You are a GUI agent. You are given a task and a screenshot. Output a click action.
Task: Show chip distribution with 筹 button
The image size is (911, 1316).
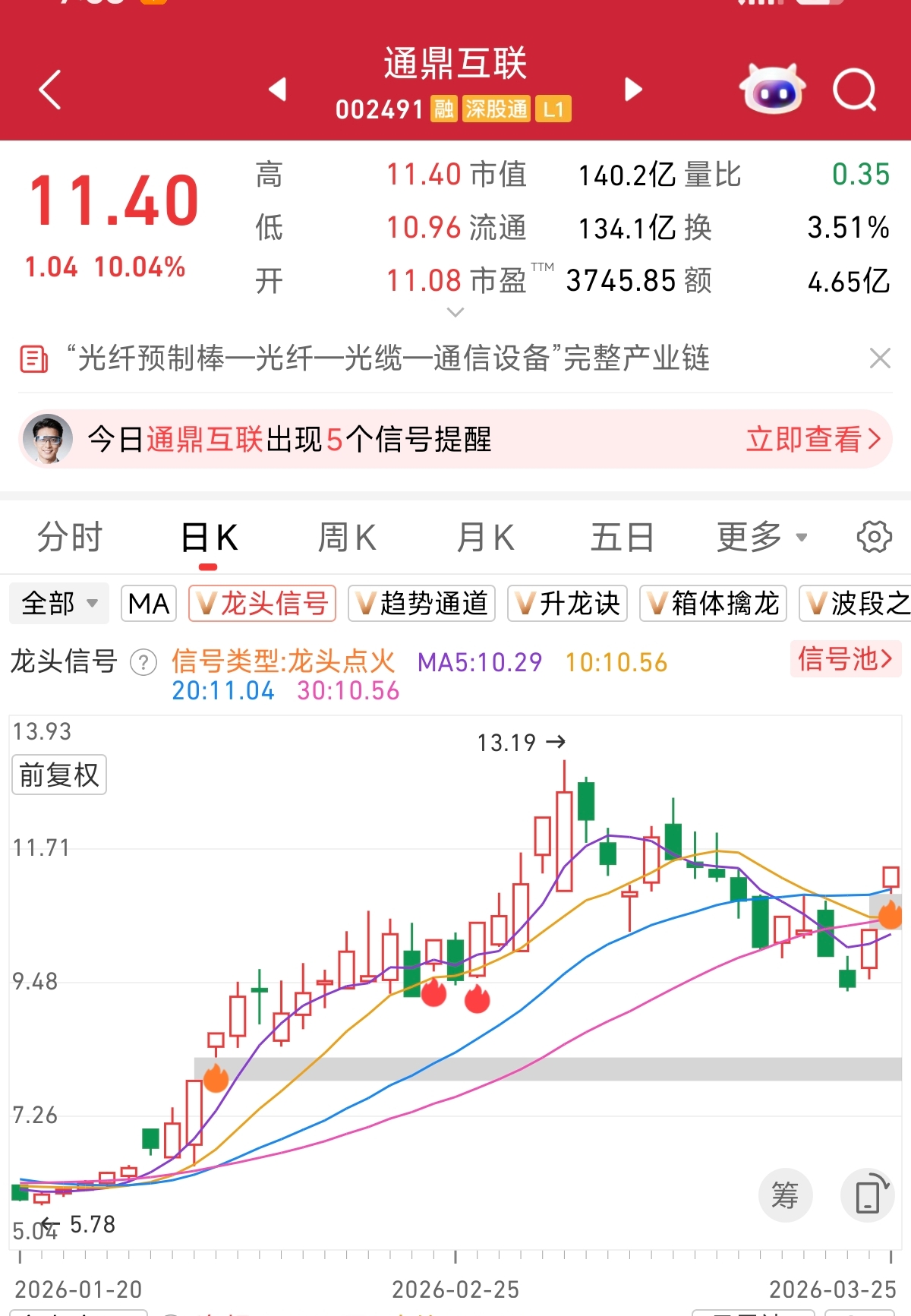[785, 1194]
